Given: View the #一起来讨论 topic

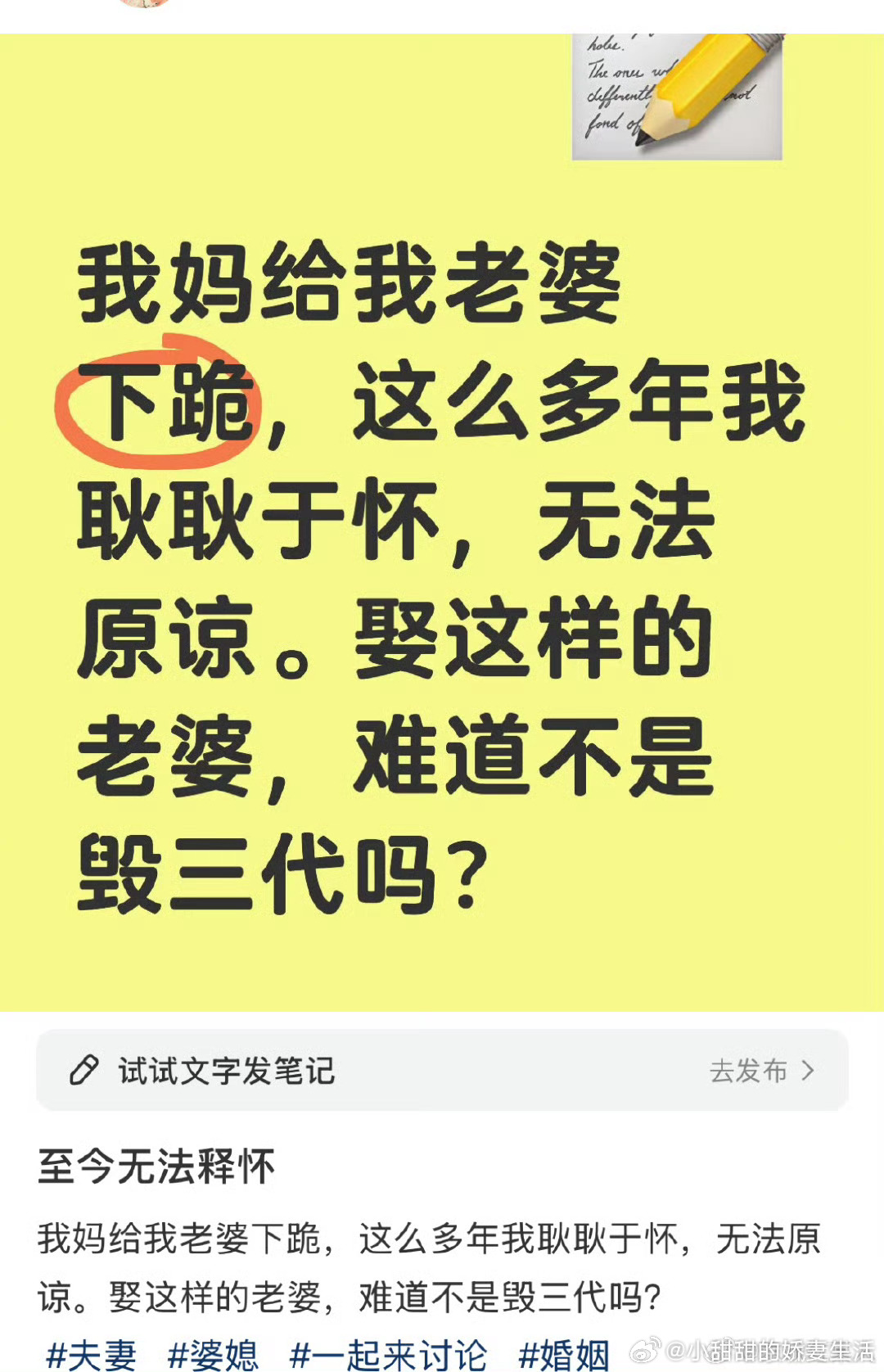Looking at the screenshot, I should pos(389,1355).
